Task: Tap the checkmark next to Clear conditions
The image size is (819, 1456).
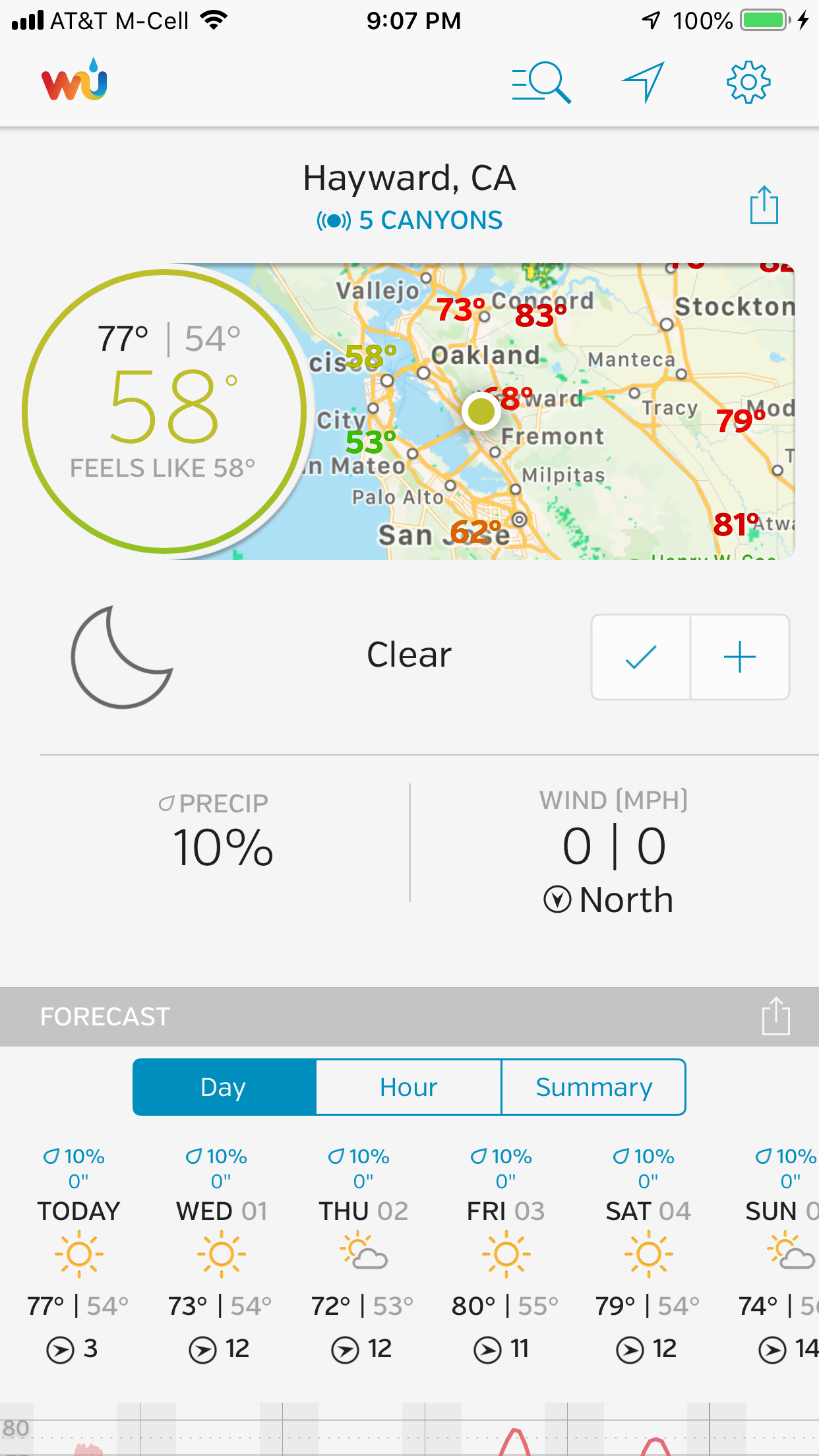Action: (640, 656)
